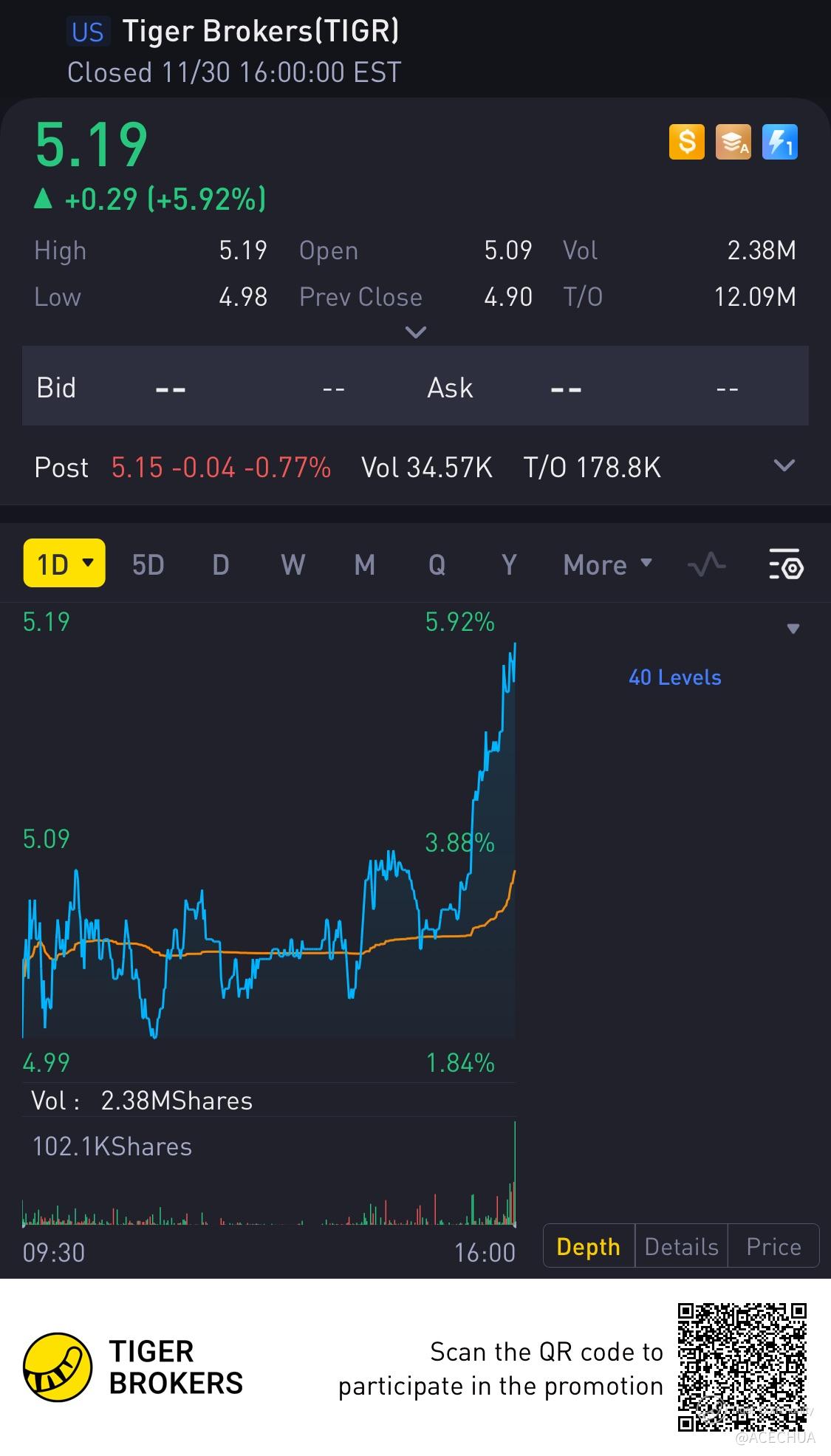This screenshot has width=831, height=1456.
Task: Open the dropdown arrow above 40 Levels
Action: click(x=793, y=629)
